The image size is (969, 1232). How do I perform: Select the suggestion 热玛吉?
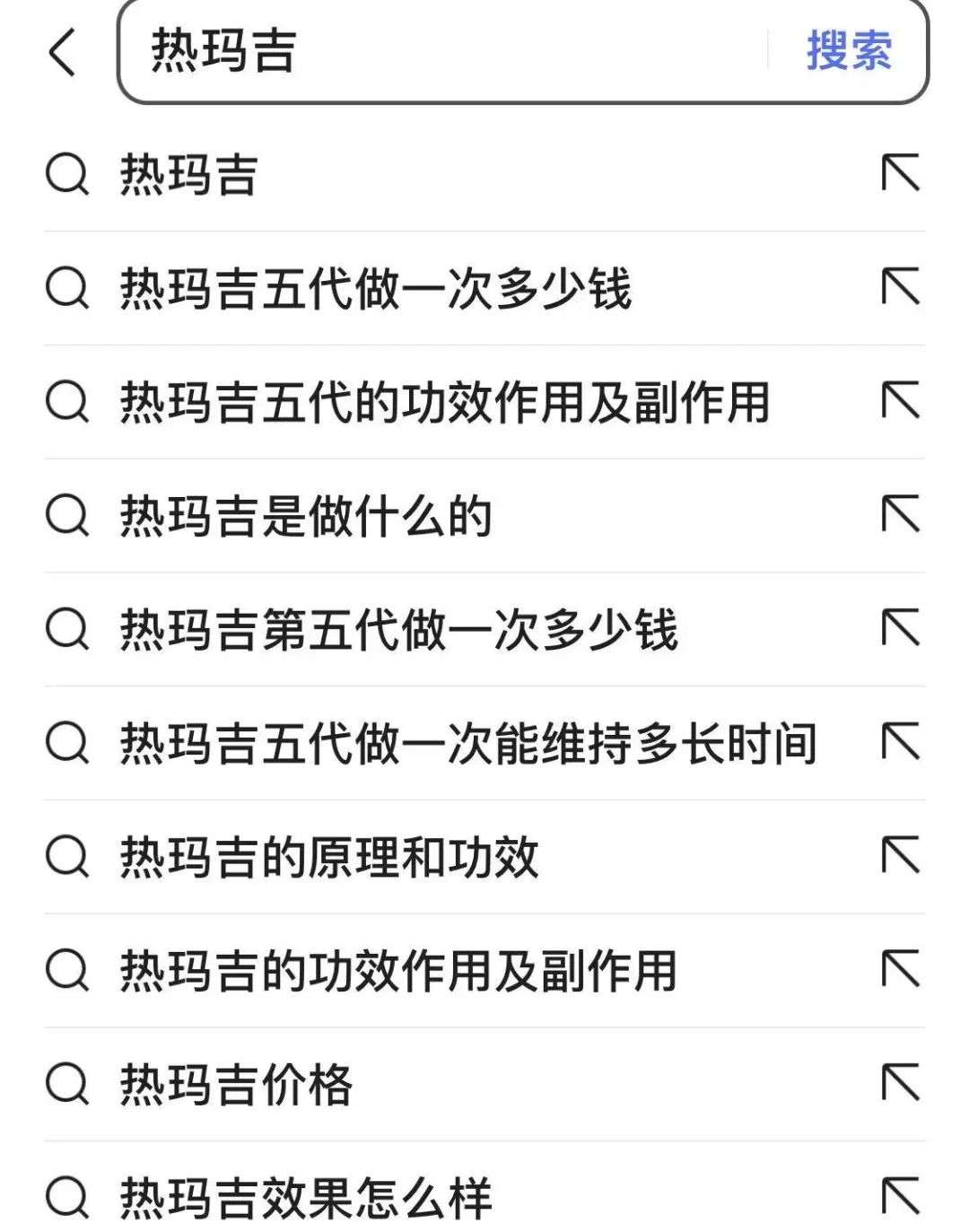[x=189, y=174]
